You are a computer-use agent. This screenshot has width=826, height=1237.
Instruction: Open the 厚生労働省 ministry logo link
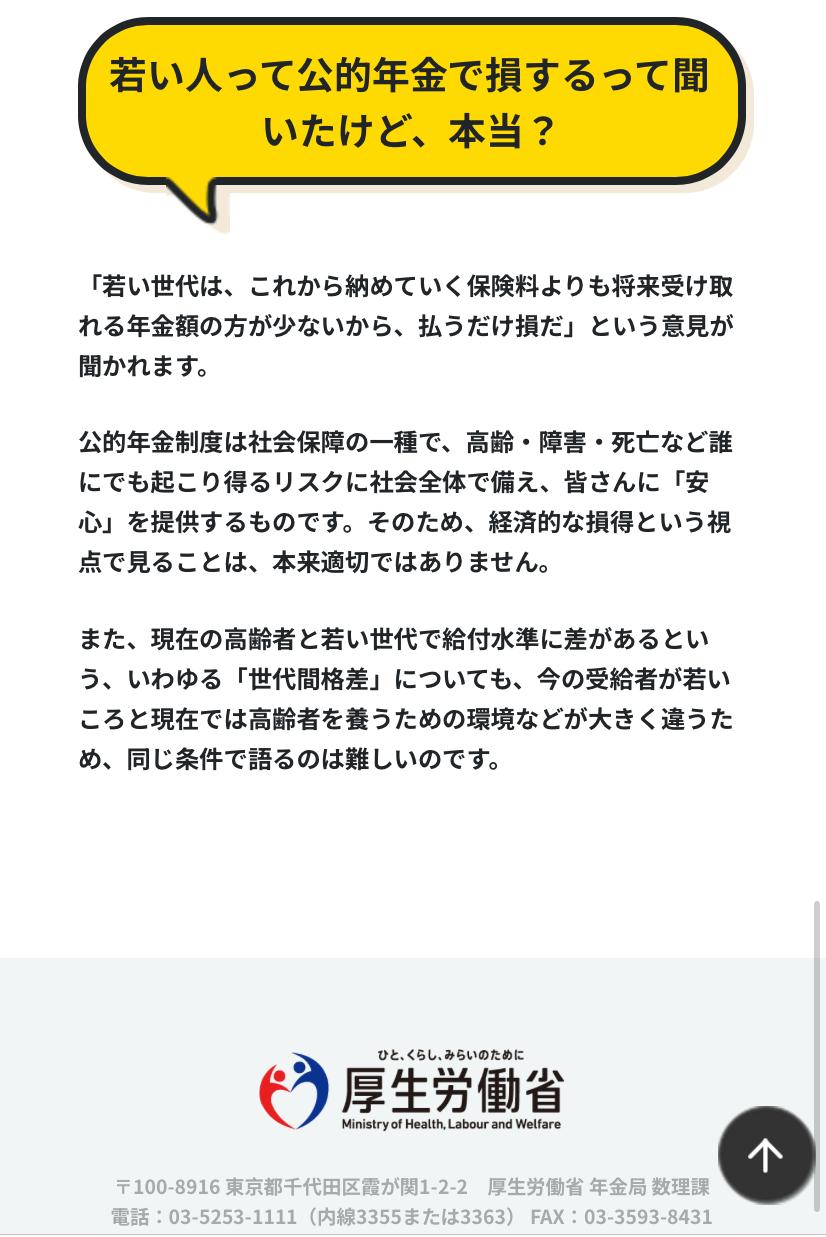tap(411, 1091)
